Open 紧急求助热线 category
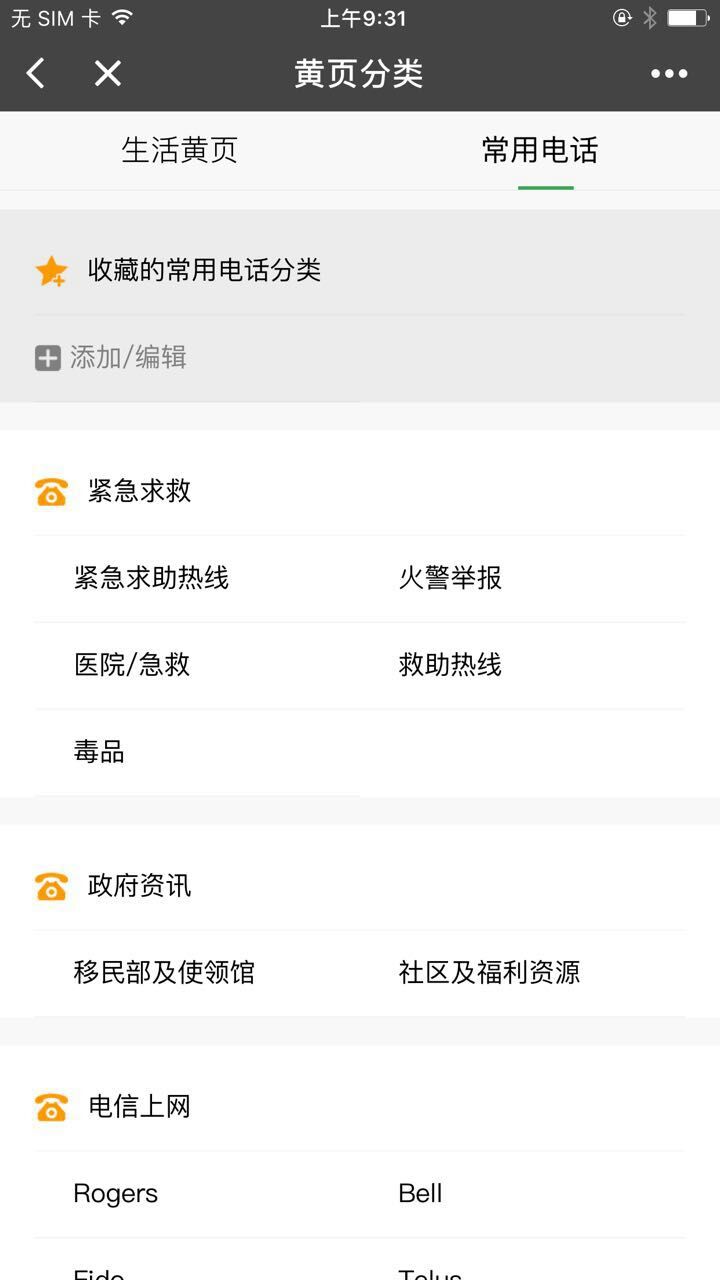 coord(152,578)
